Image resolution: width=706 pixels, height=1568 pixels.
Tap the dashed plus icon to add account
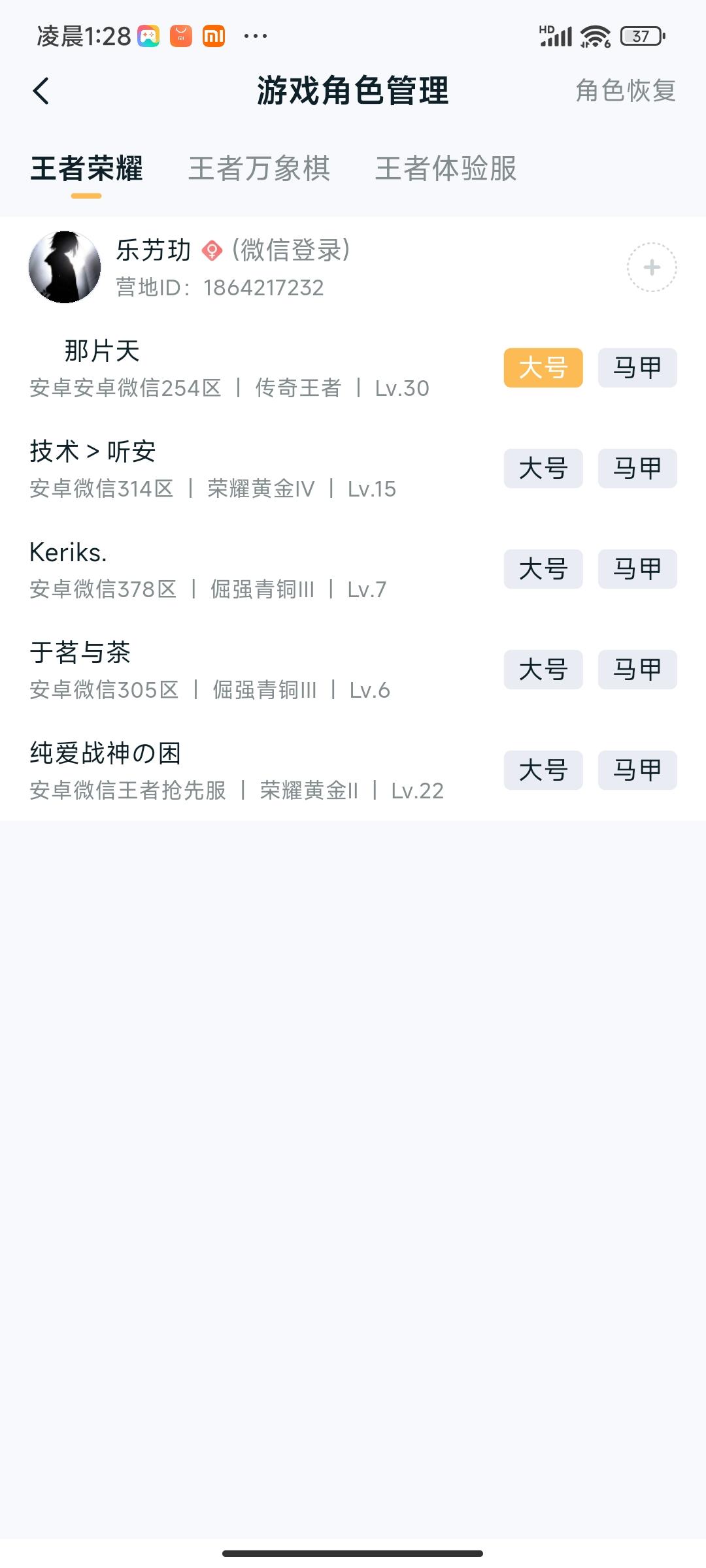click(651, 268)
